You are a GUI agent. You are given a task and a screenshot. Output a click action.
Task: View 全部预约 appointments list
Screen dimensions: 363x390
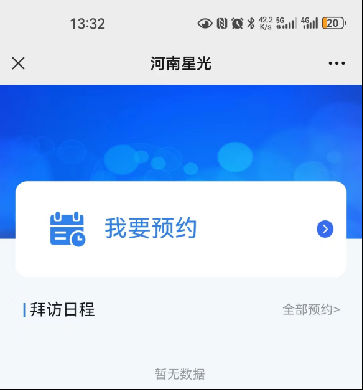click(x=311, y=310)
